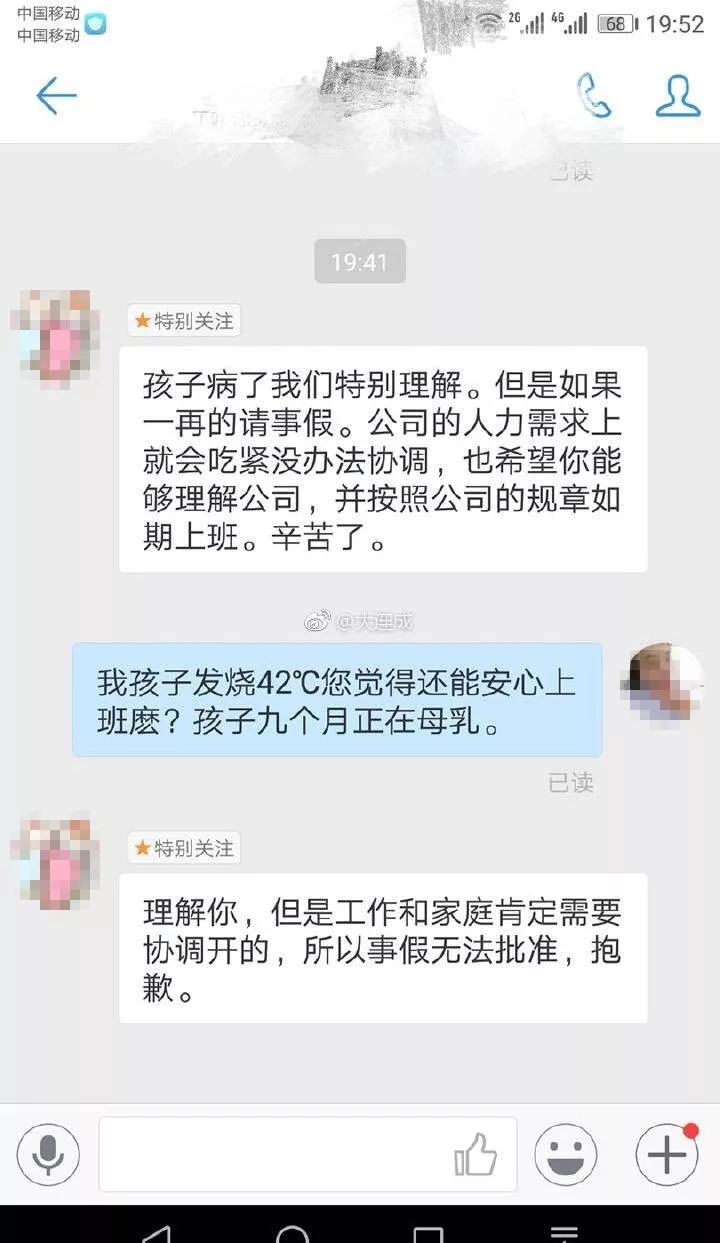Screen dimensions: 720x1243
Task: Open the contact profile icon
Action: tap(678, 96)
